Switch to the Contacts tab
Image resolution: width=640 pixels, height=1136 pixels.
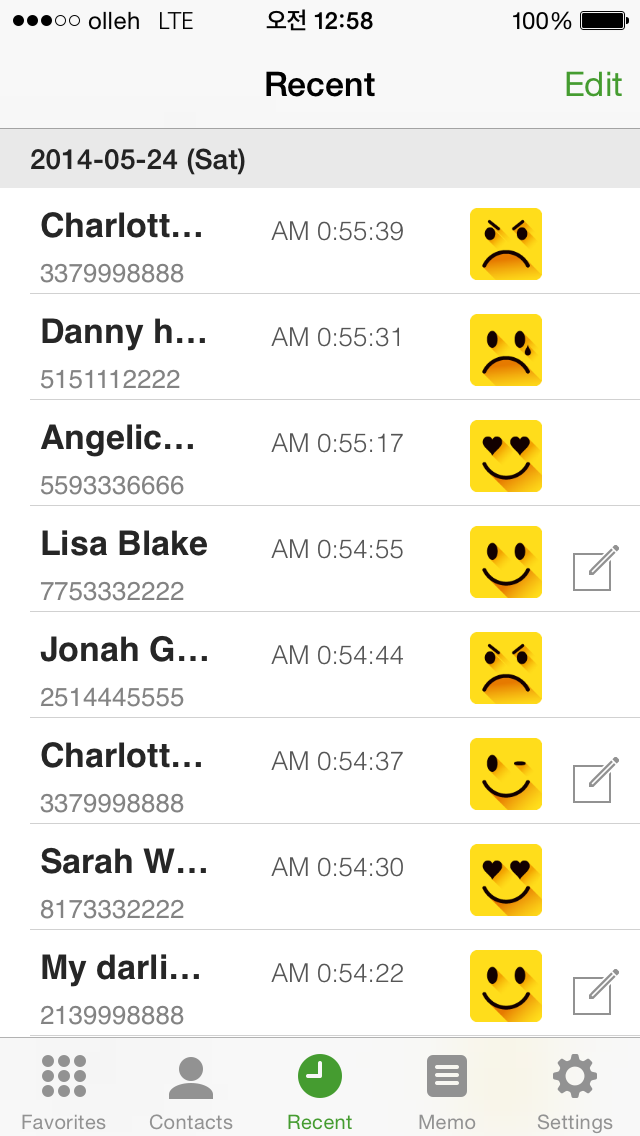[190, 1091]
